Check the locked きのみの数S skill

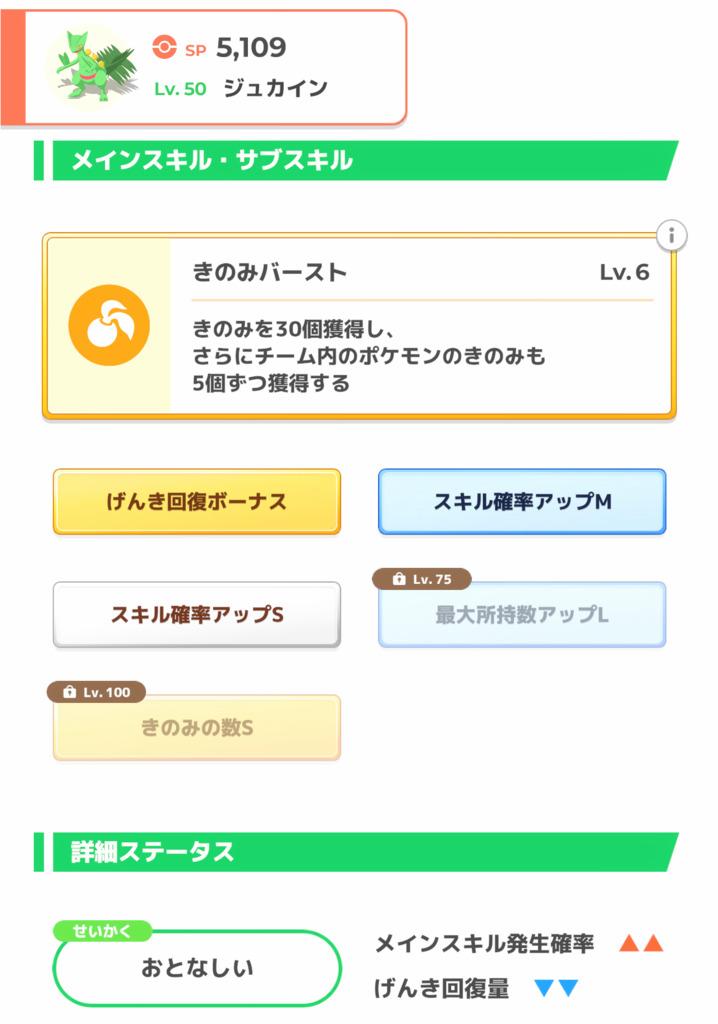(x=197, y=728)
